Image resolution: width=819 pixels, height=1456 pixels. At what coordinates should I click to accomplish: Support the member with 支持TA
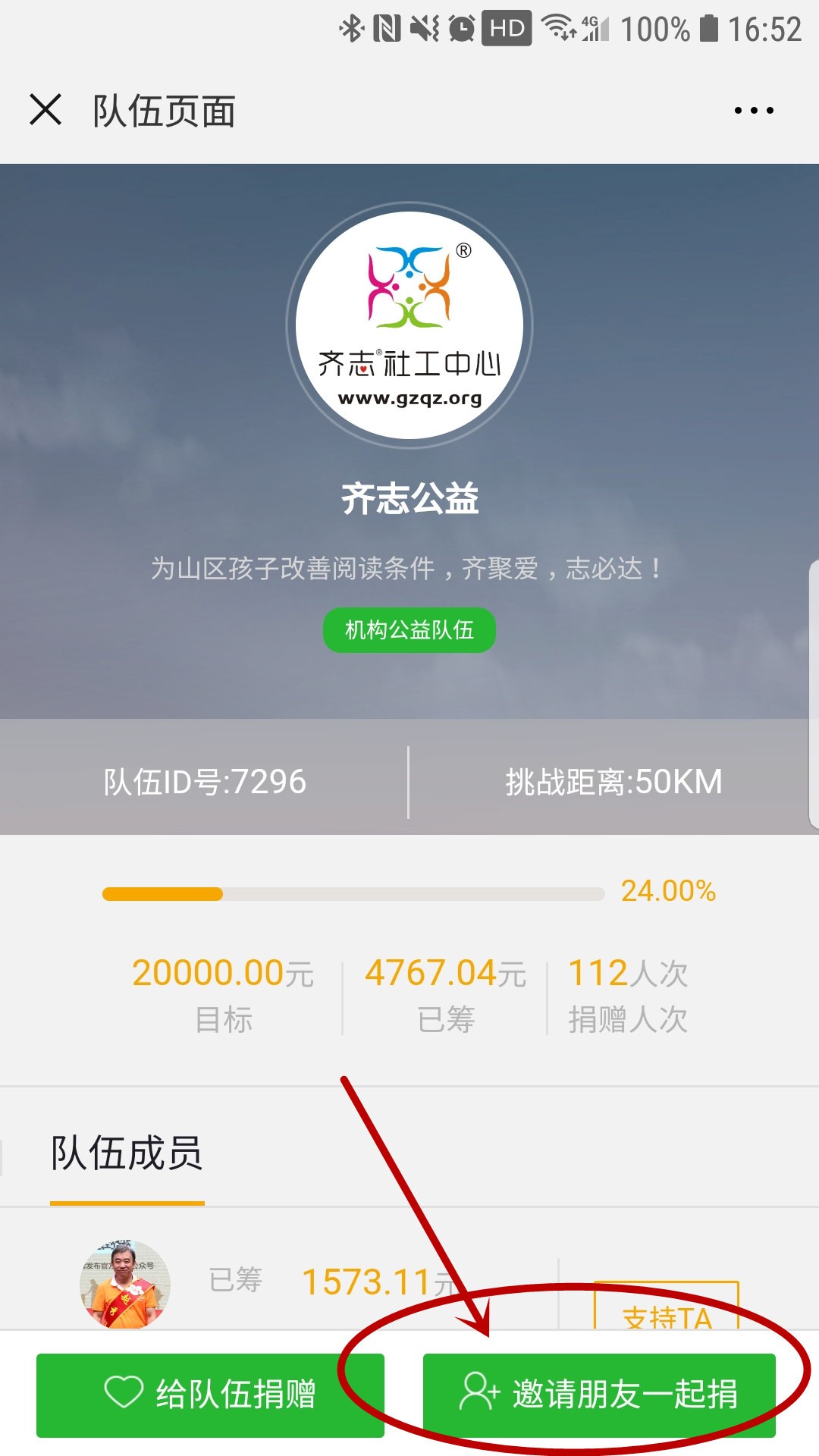point(666,1310)
